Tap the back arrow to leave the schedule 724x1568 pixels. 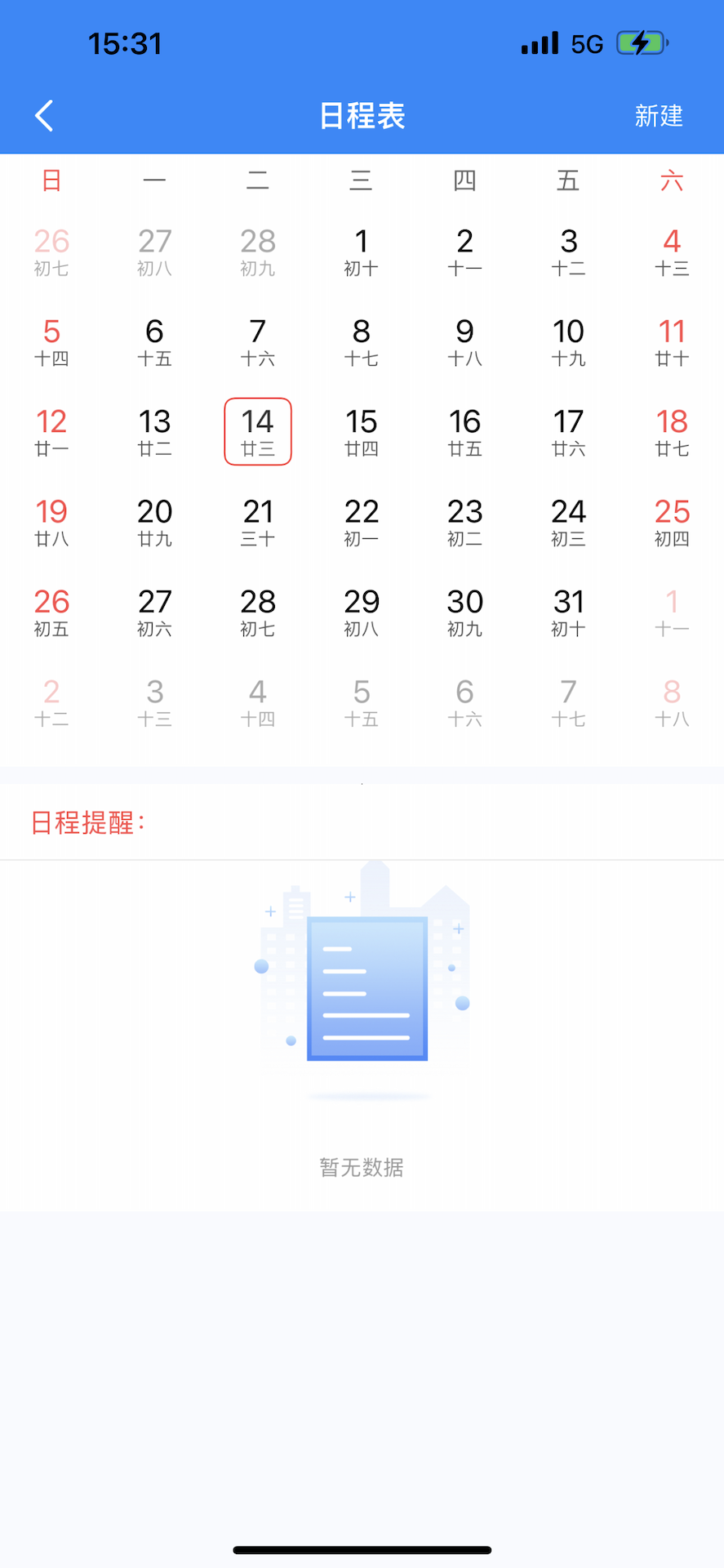[x=44, y=116]
